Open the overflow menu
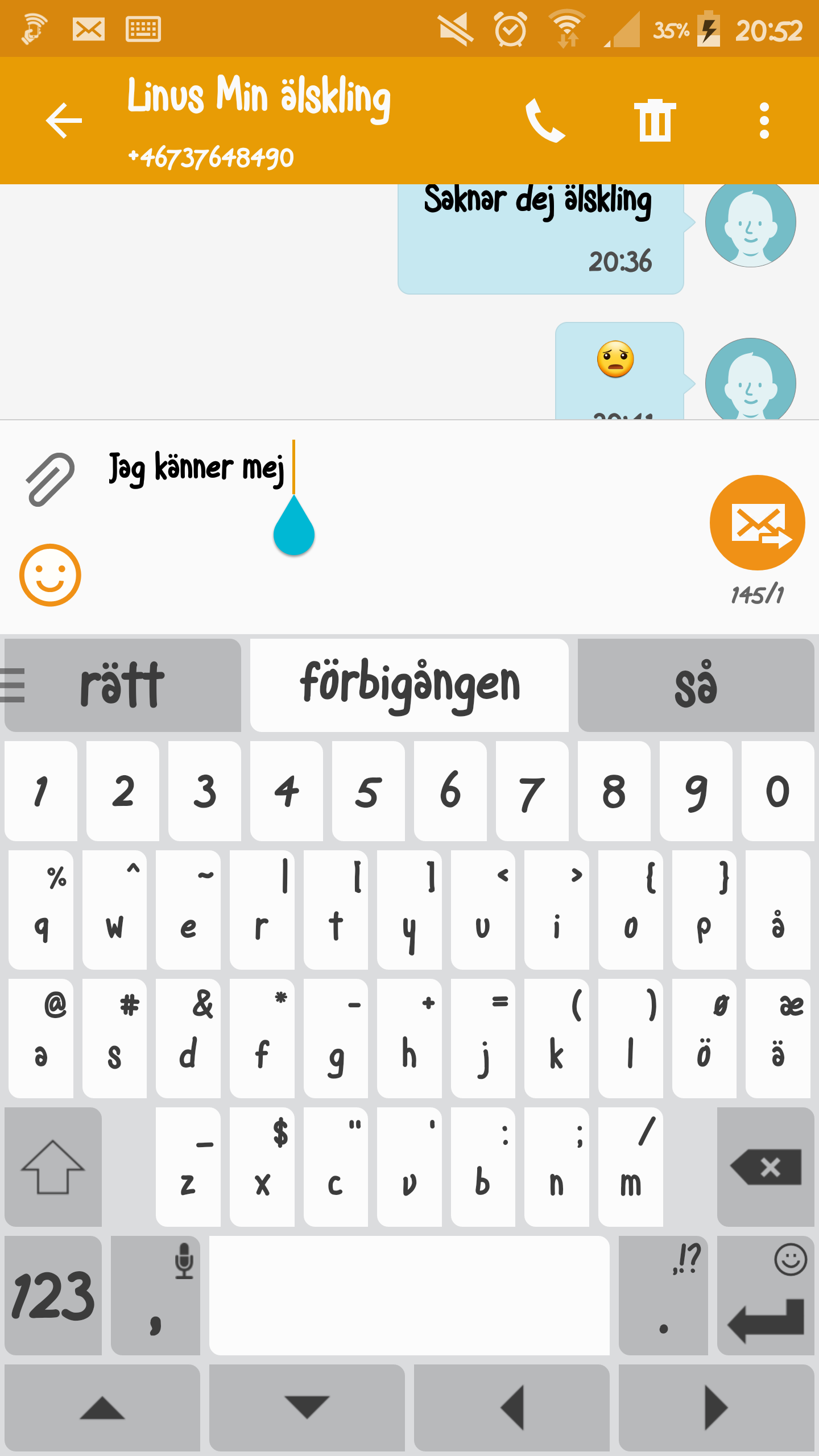 764,121
